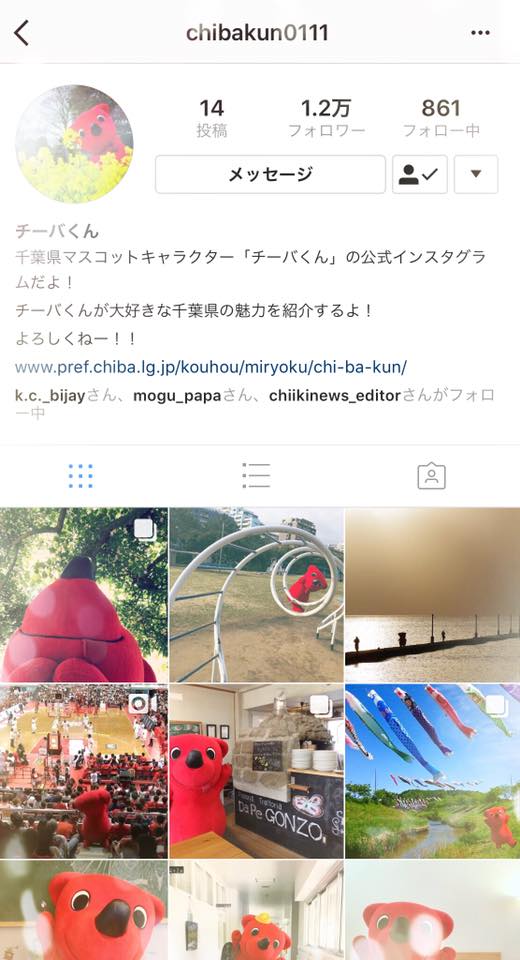Switch to the tagged photos tab
520x960 pixels.
[431, 476]
